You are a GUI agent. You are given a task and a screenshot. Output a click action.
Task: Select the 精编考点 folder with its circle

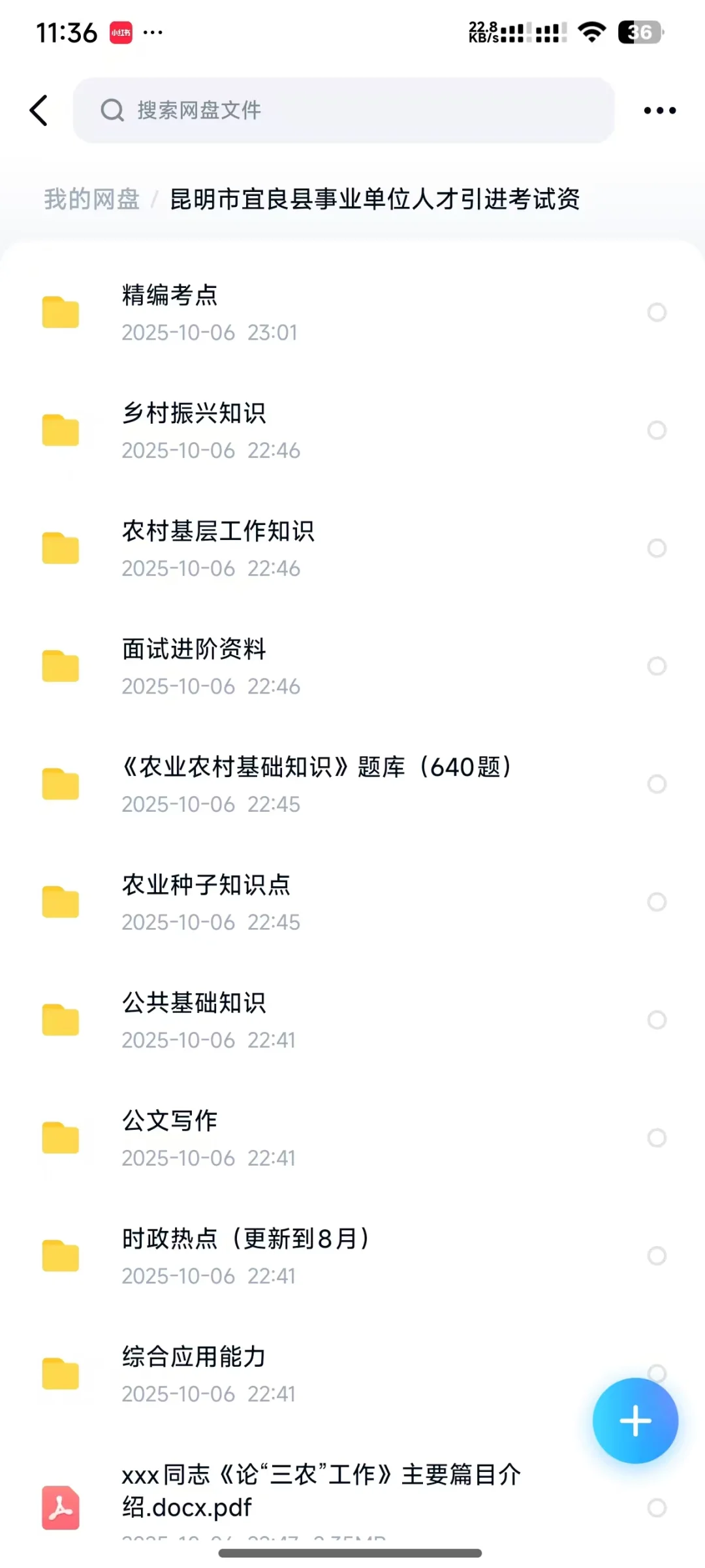coord(657,312)
